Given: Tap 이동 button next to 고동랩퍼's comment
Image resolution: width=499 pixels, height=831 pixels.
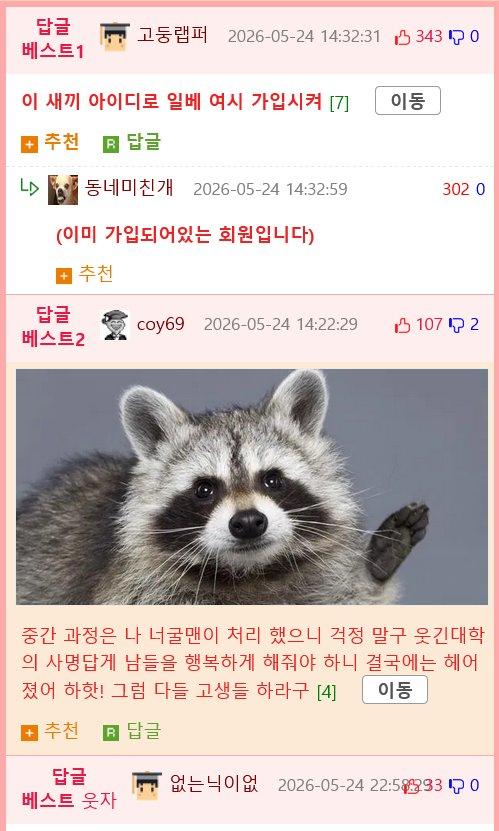Looking at the screenshot, I should [x=407, y=101].
